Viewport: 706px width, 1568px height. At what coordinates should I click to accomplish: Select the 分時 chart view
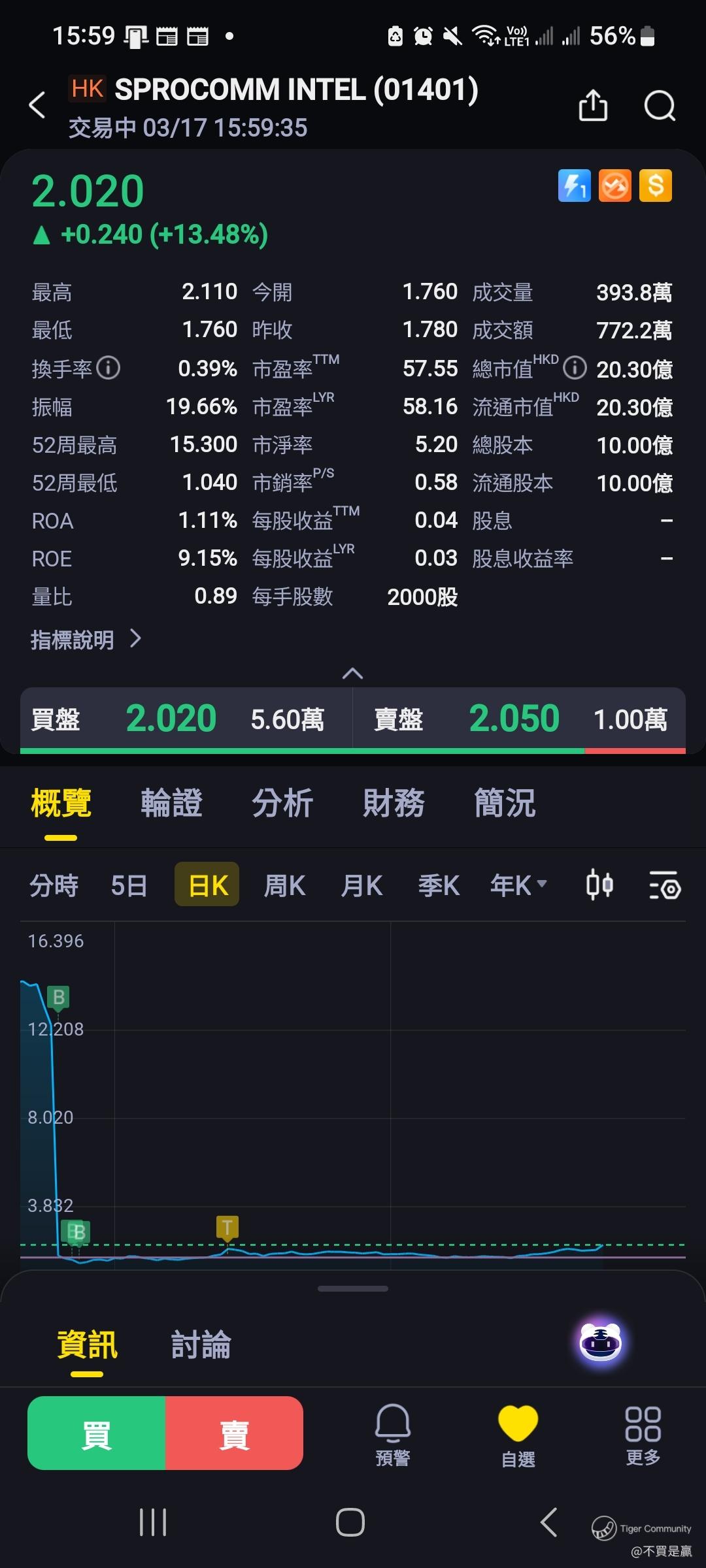[x=54, y=885]
